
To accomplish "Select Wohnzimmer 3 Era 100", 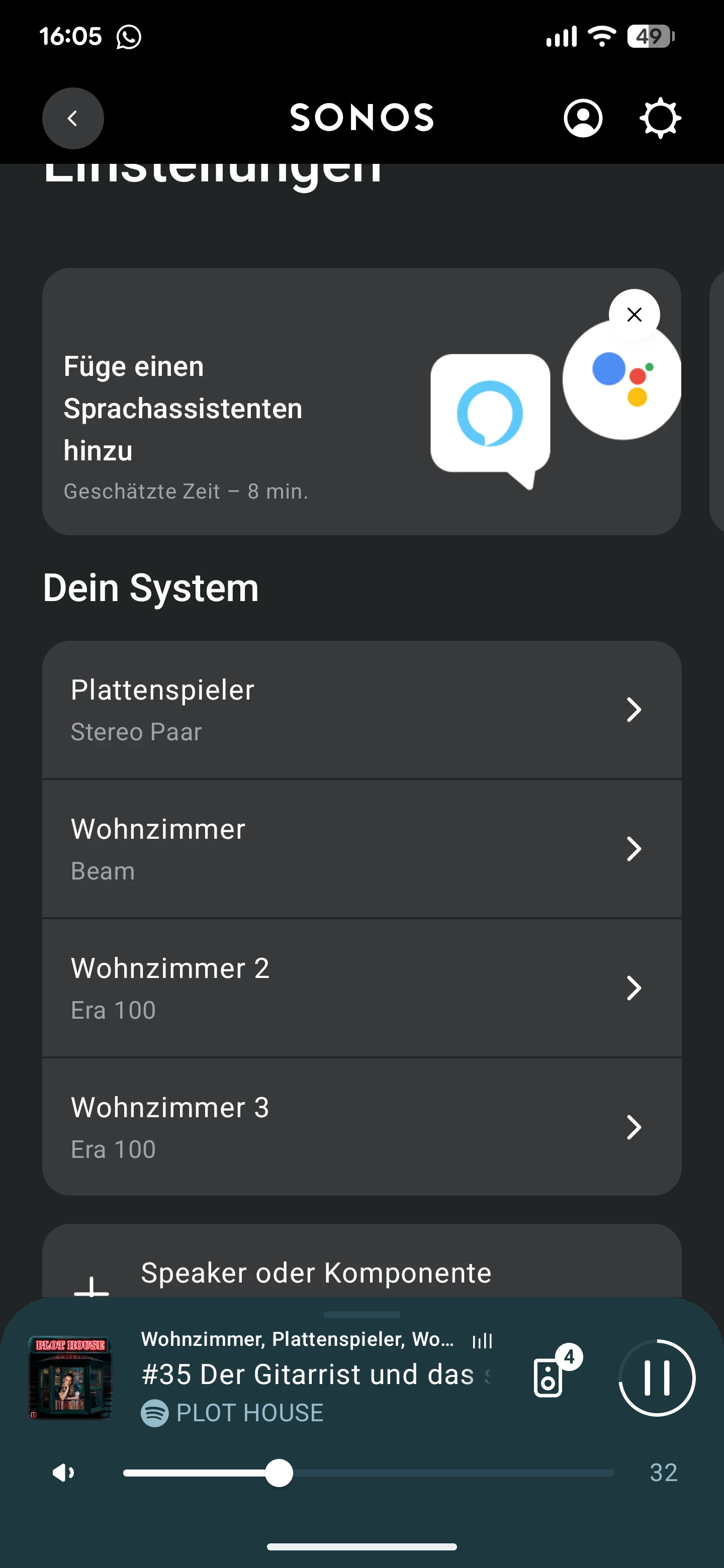I will (361, 1127).
